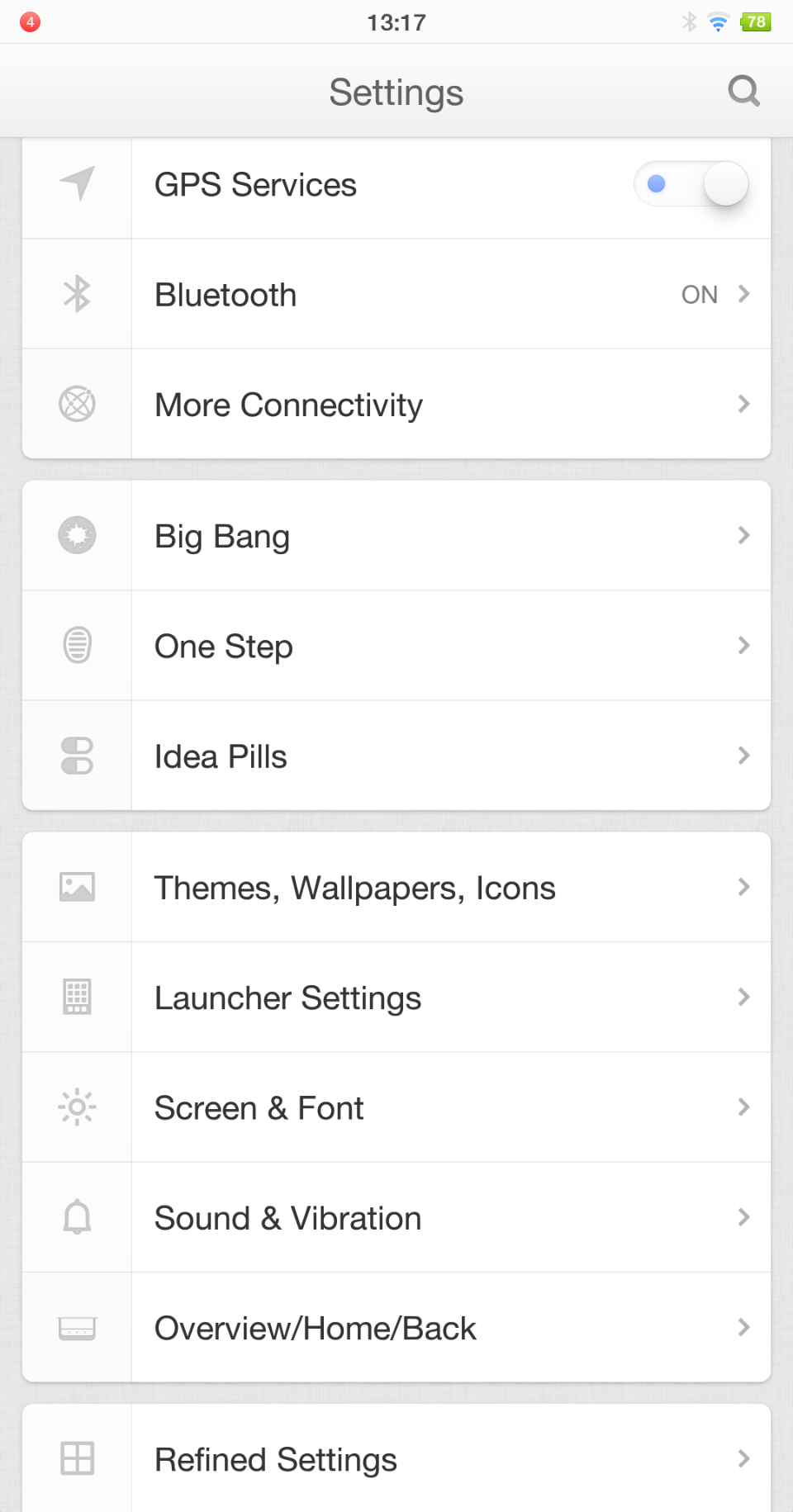
Task: Open Themes, Wallpapers, Icons
Action: tap(396, 887)
